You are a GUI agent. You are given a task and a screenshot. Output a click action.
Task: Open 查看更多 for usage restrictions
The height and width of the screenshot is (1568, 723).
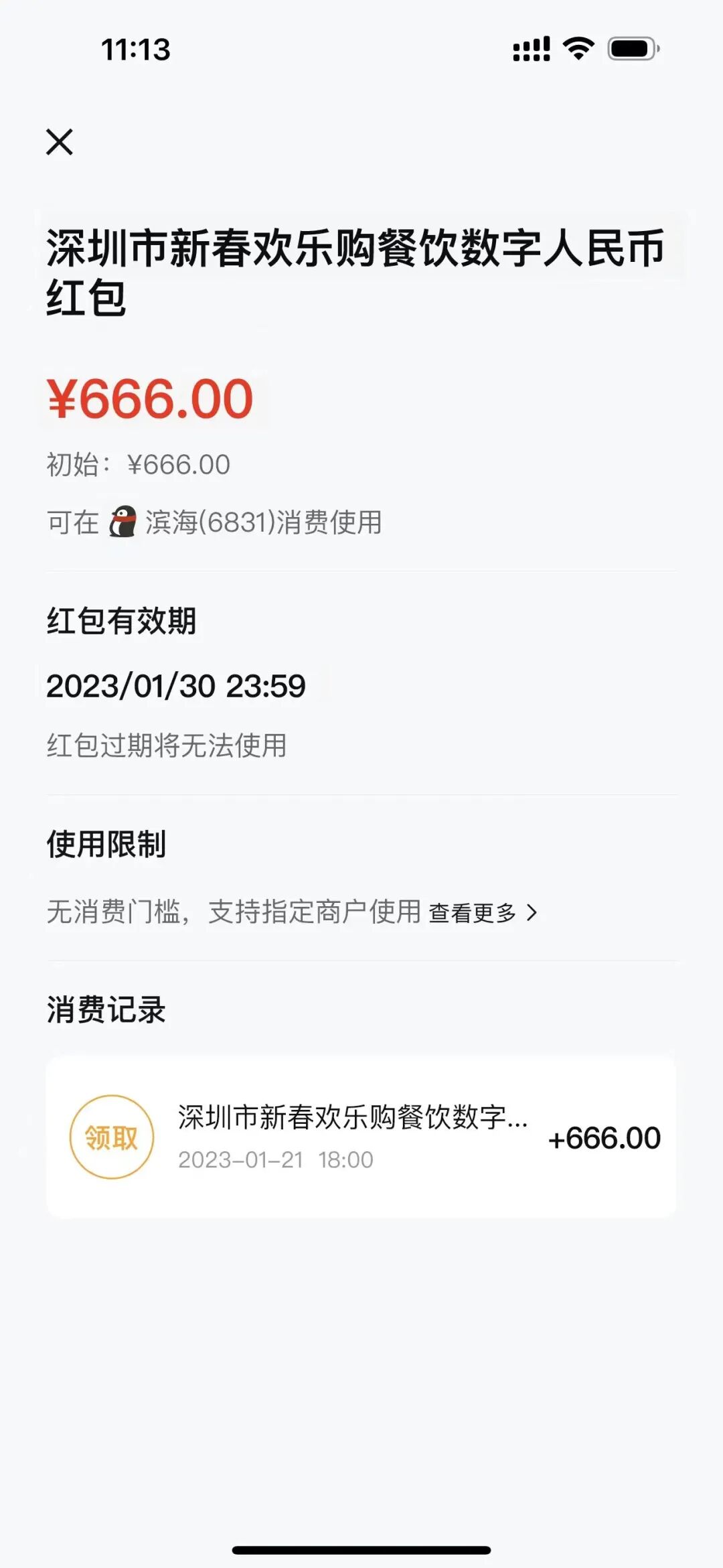coord(482,912)
